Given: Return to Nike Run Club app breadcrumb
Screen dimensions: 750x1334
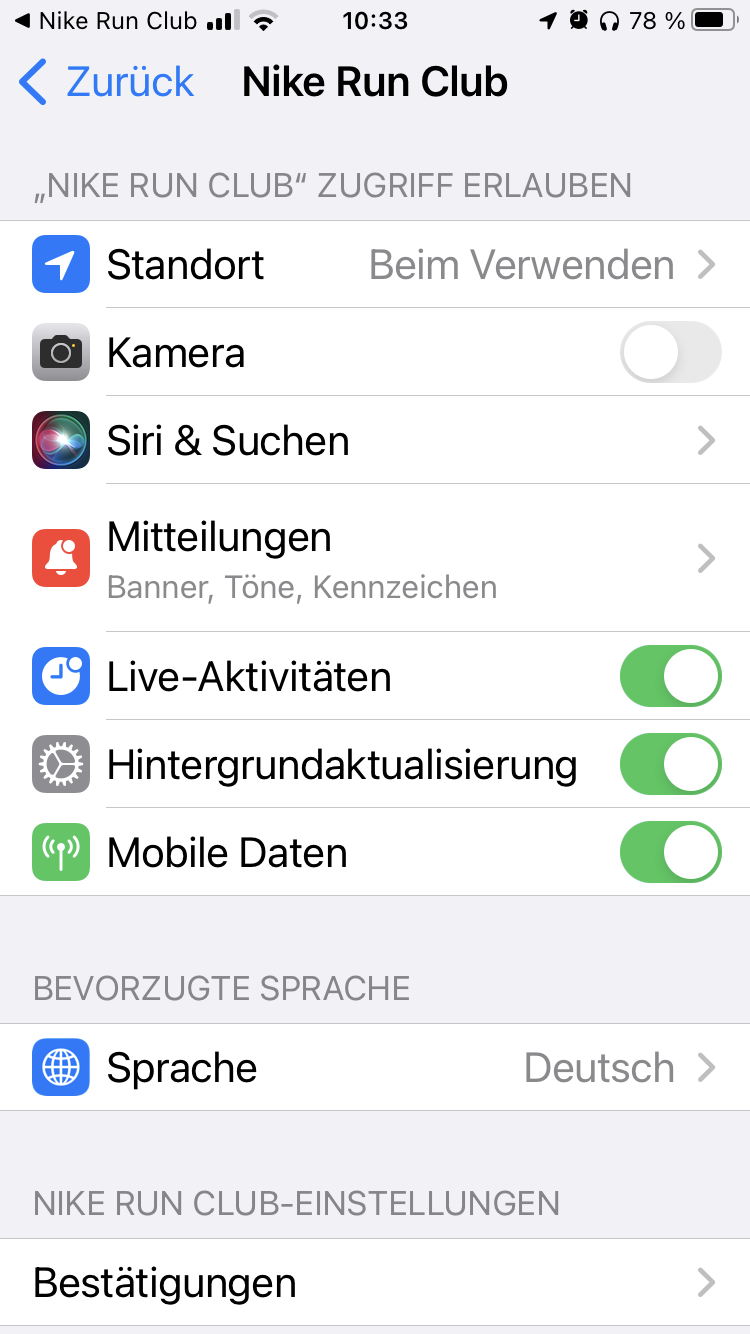Looking at the screenshot, I should pyautogui.click(x=106, y=21).
